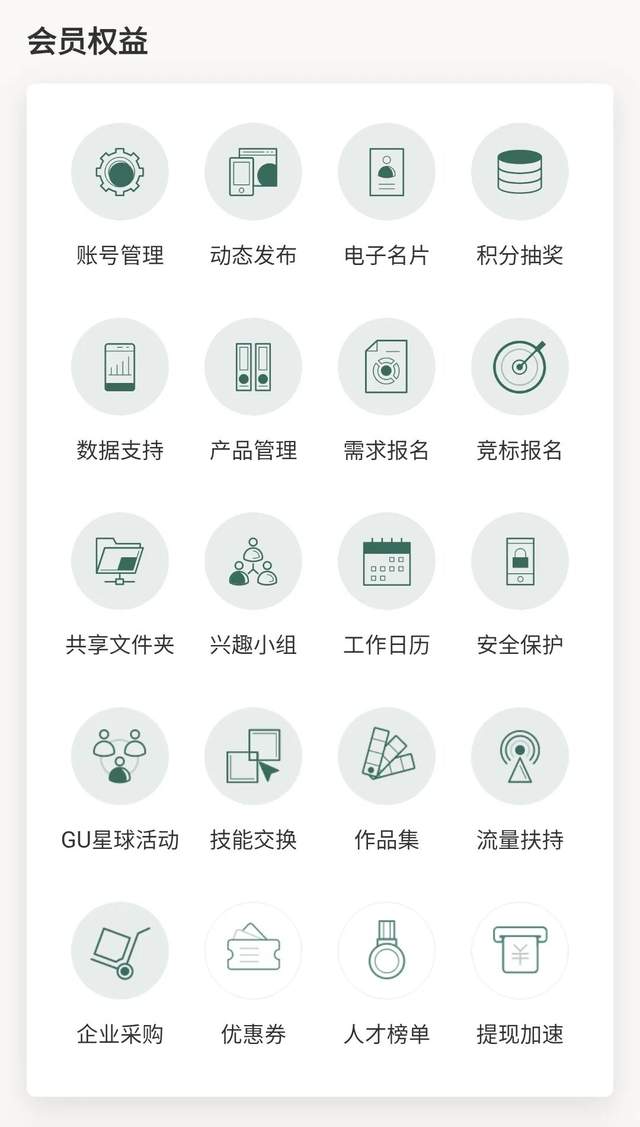Open 电子名片 digital business card
The height and width of the screenshot is (1127, 640).
tap(386, 172)
